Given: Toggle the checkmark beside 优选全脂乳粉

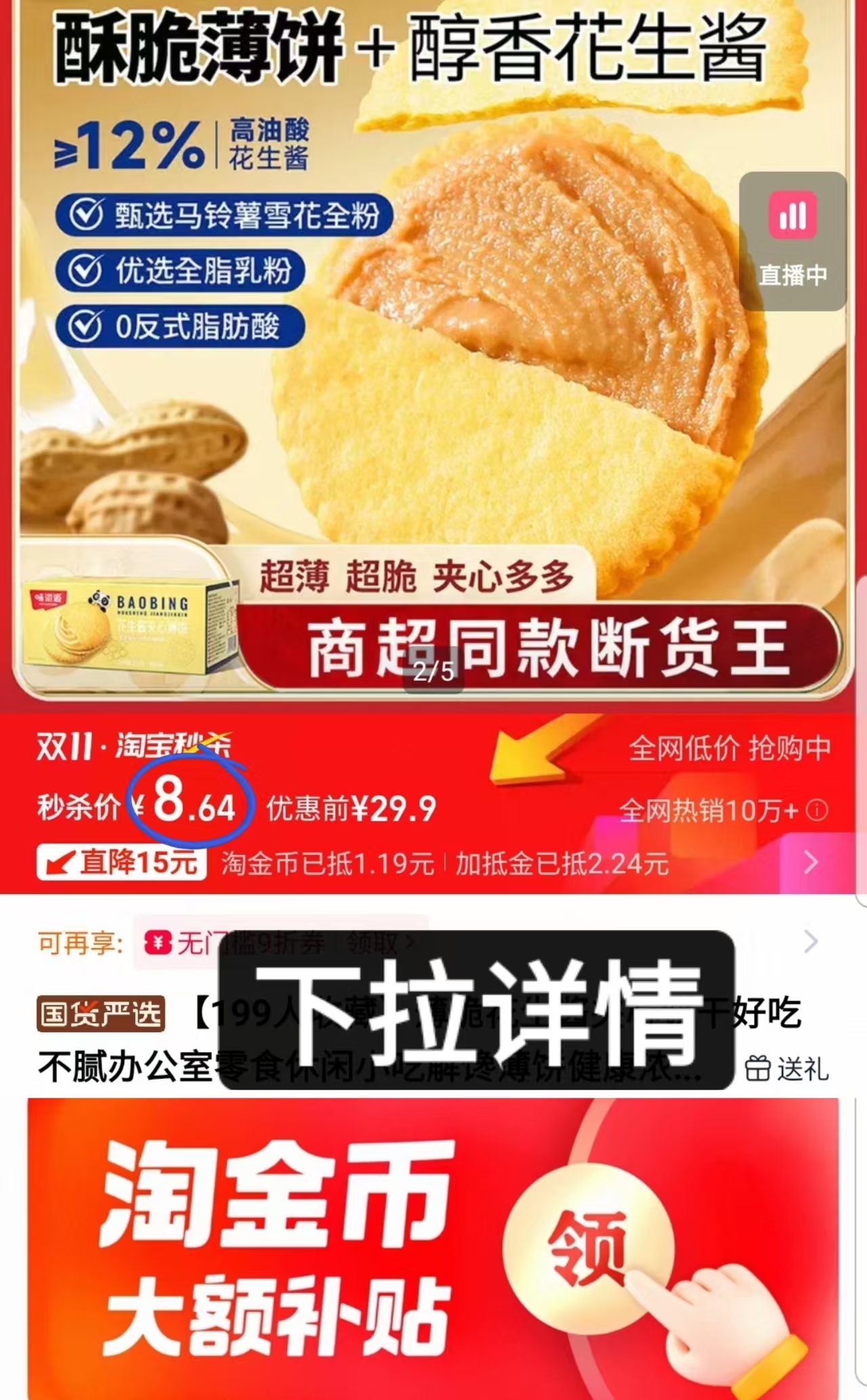Looking at the screenshot, I should 86,268.
